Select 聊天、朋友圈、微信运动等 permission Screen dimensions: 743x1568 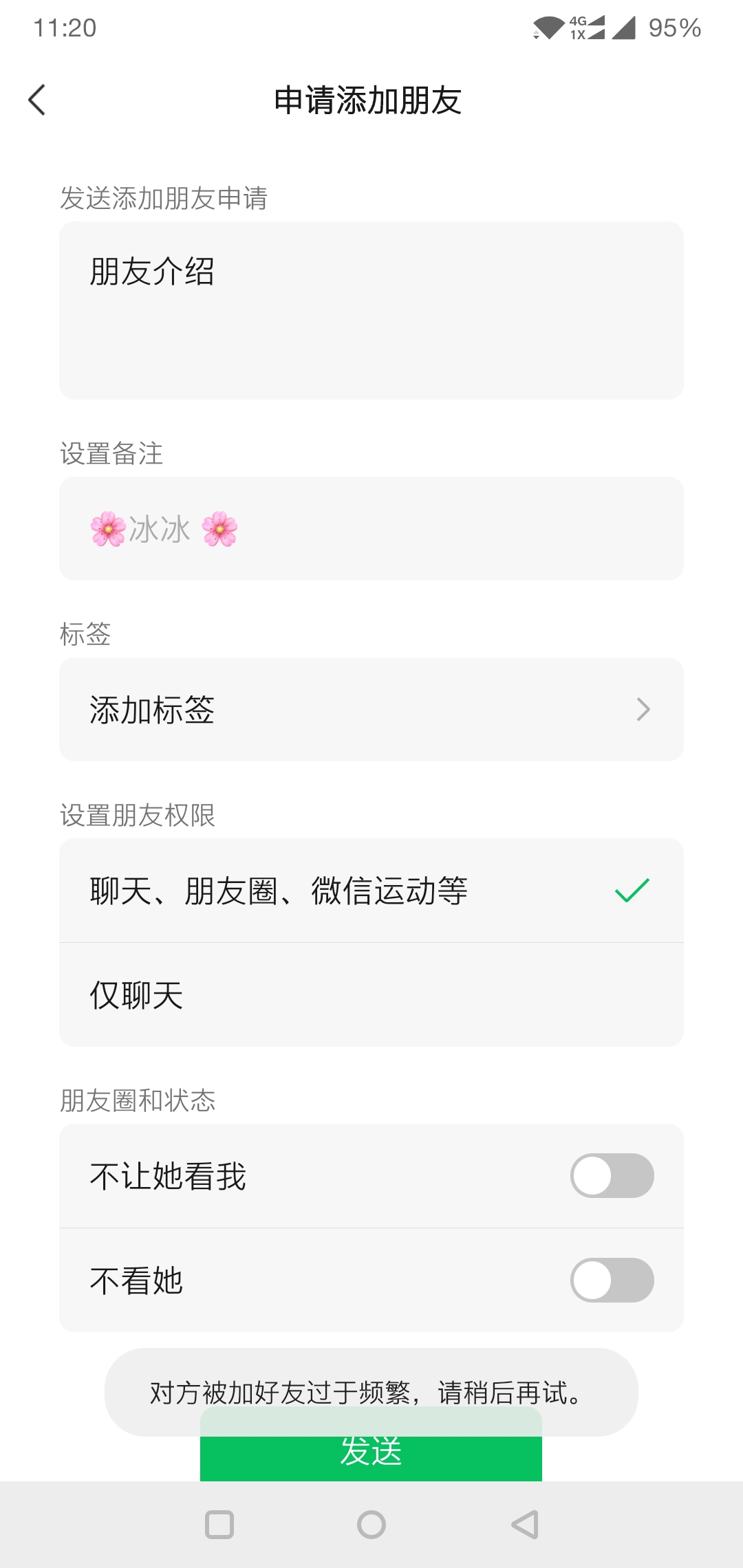[x=371, y=891]
